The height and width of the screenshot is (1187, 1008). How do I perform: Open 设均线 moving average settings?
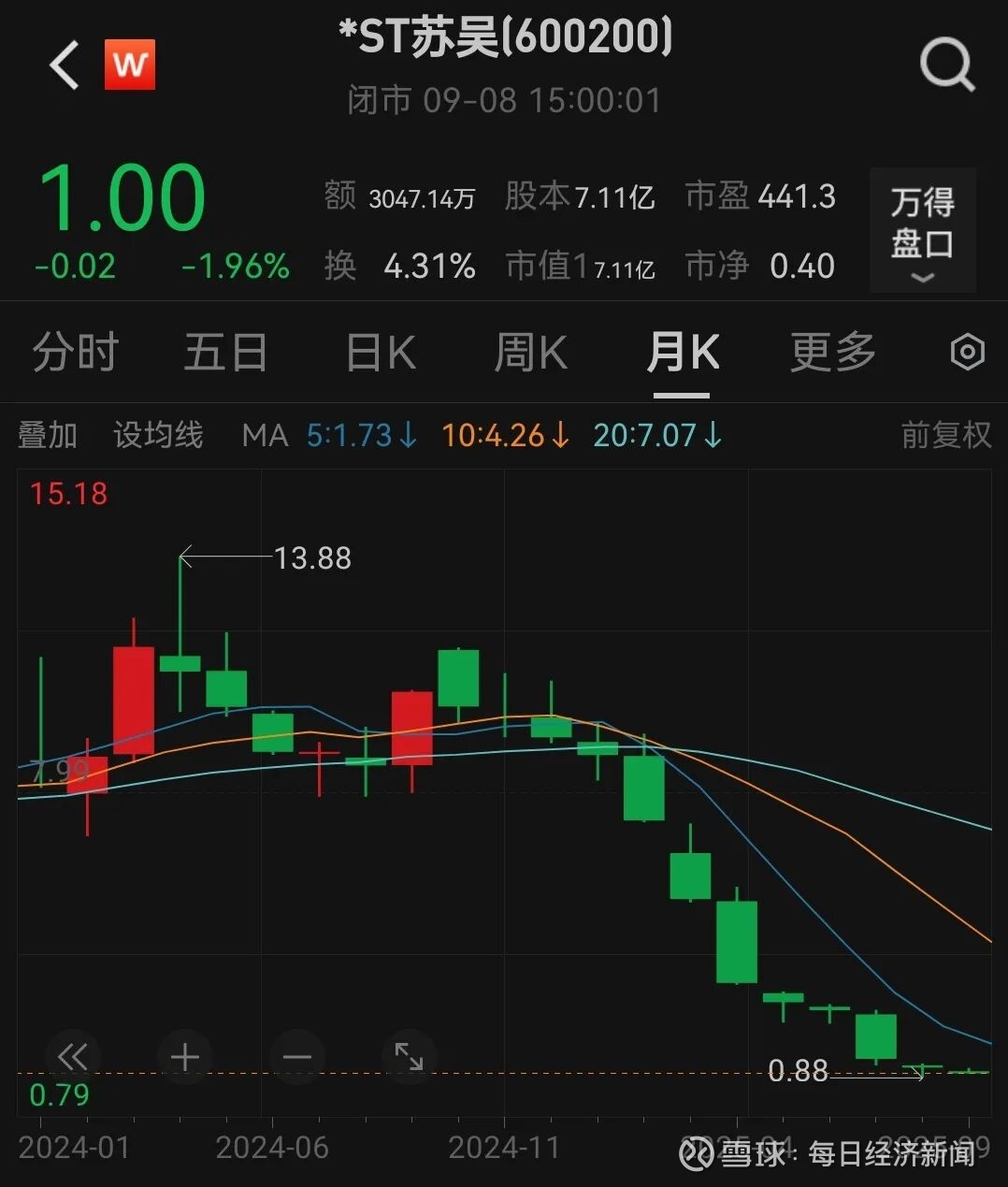pyautogui.click(x=158, y=435)
